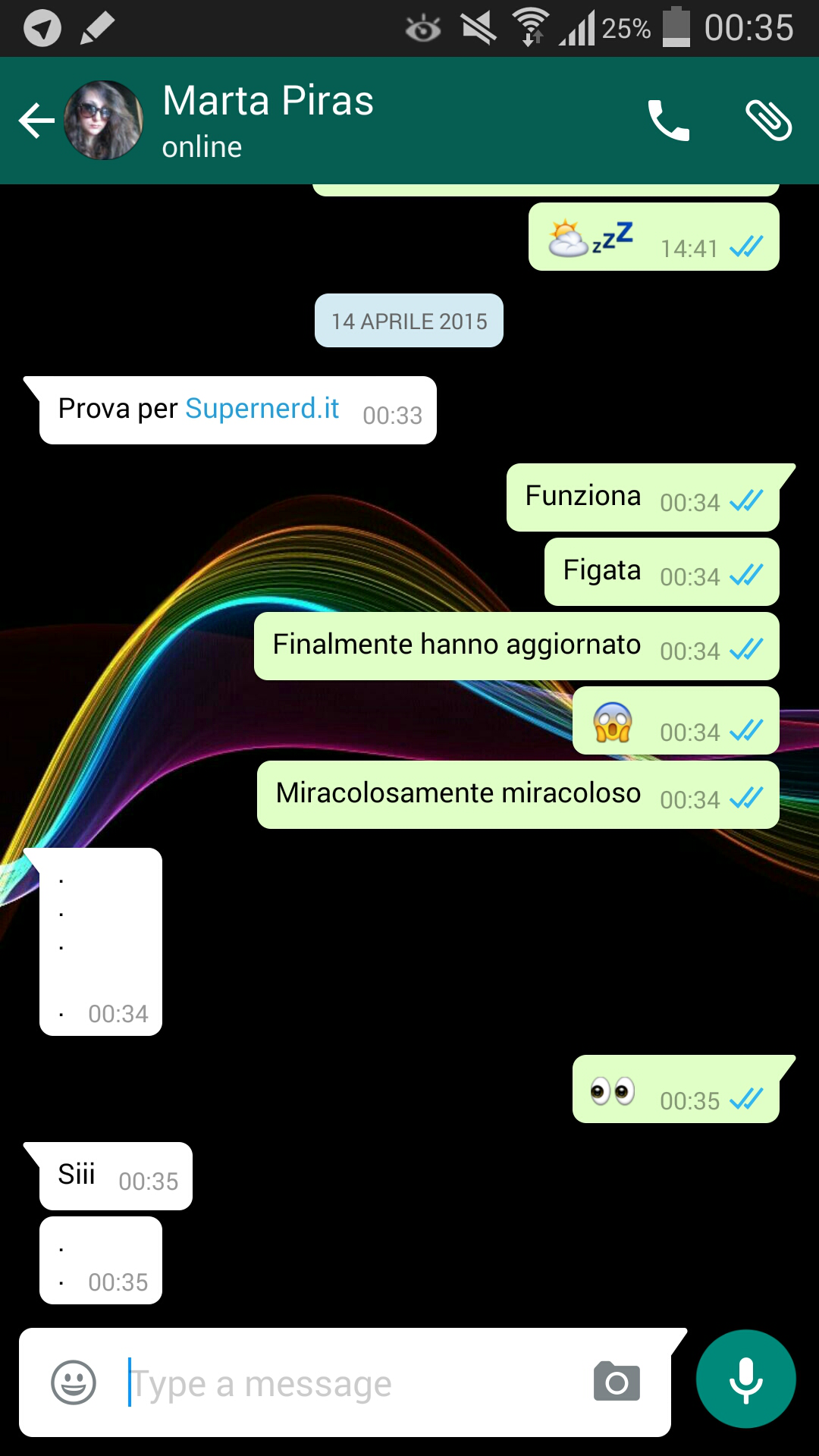Open the camera from message bar
The image size is (819, 1456).
point(617,1382)
